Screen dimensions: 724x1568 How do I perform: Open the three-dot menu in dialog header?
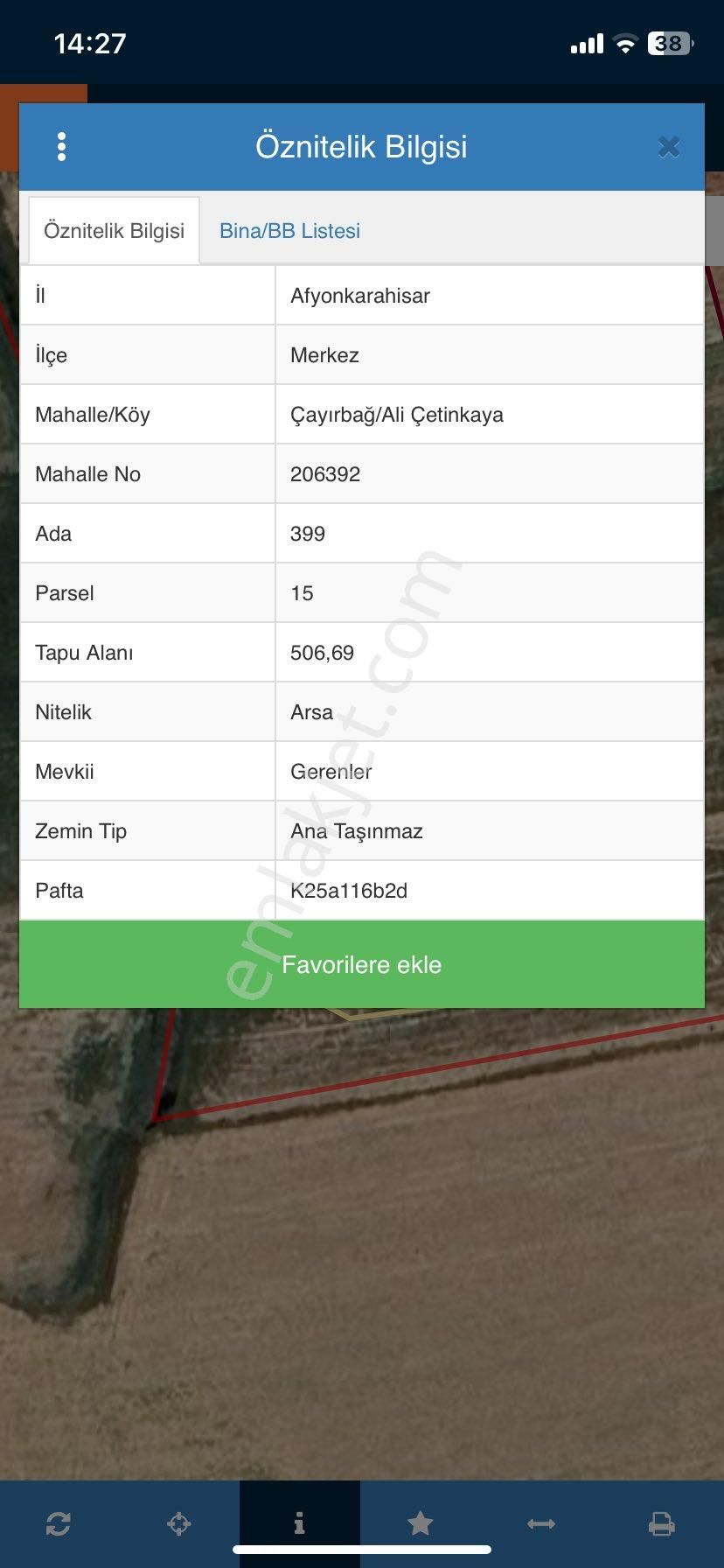[61, 147]
